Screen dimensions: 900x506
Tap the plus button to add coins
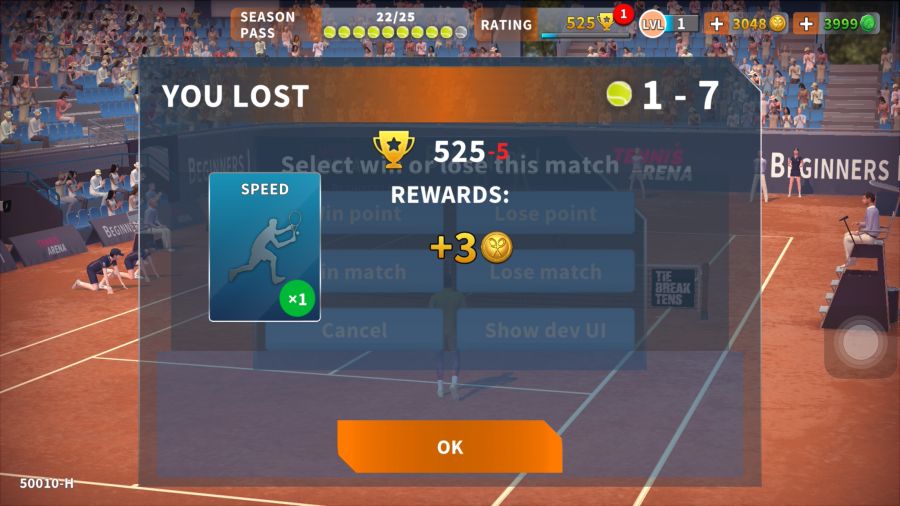click(716, 23)
